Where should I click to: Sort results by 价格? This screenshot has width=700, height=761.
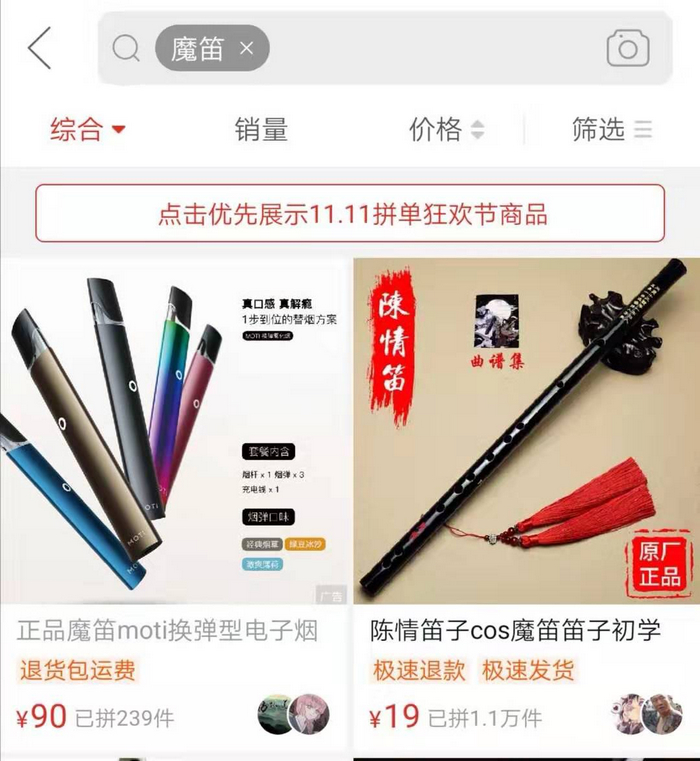446,129
